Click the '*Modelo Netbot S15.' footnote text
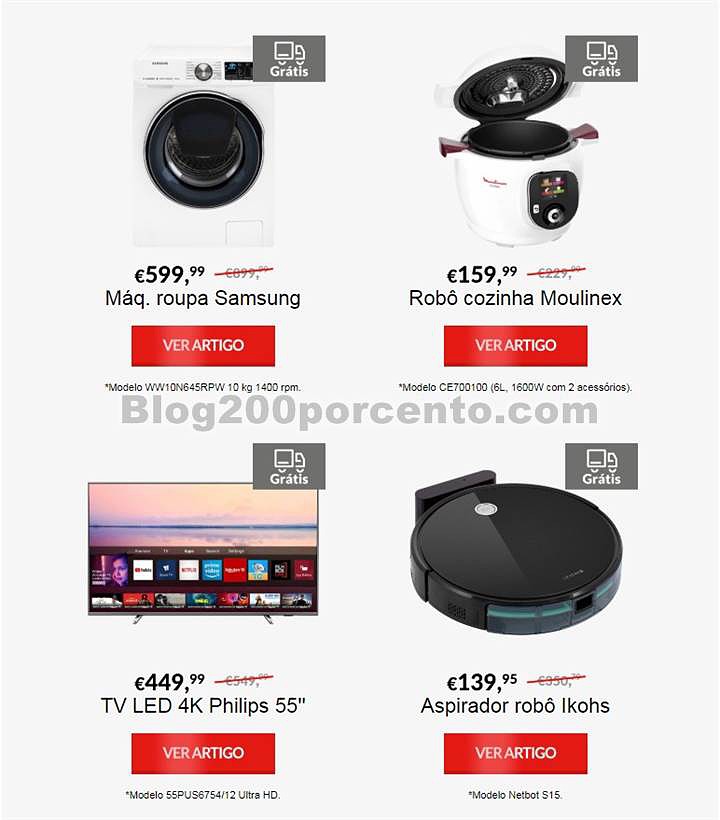This screenshot has height=820, width=720. 515,794
